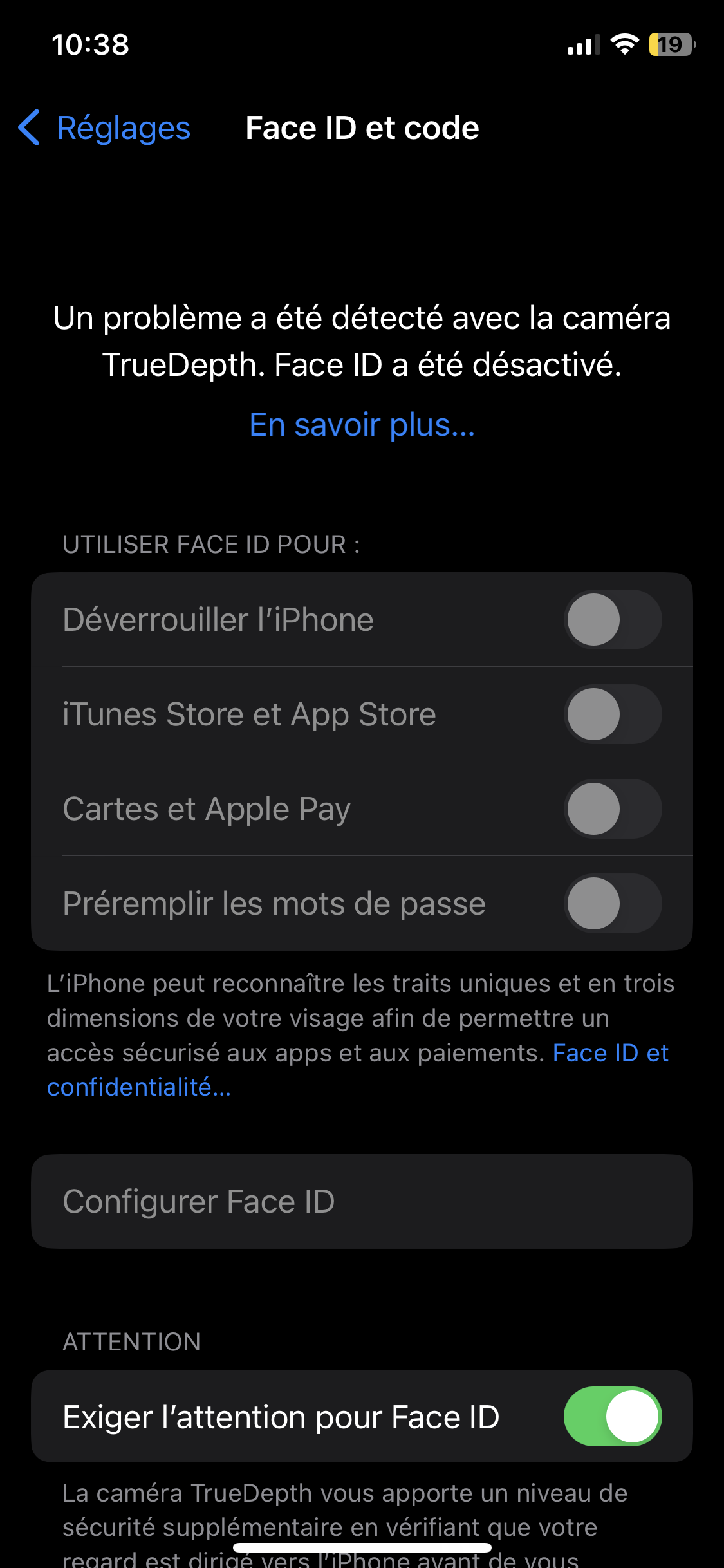Toggle Cartes et Apple Pay switch
Viewport: 724px width, 1568px height.
point(612,809)
